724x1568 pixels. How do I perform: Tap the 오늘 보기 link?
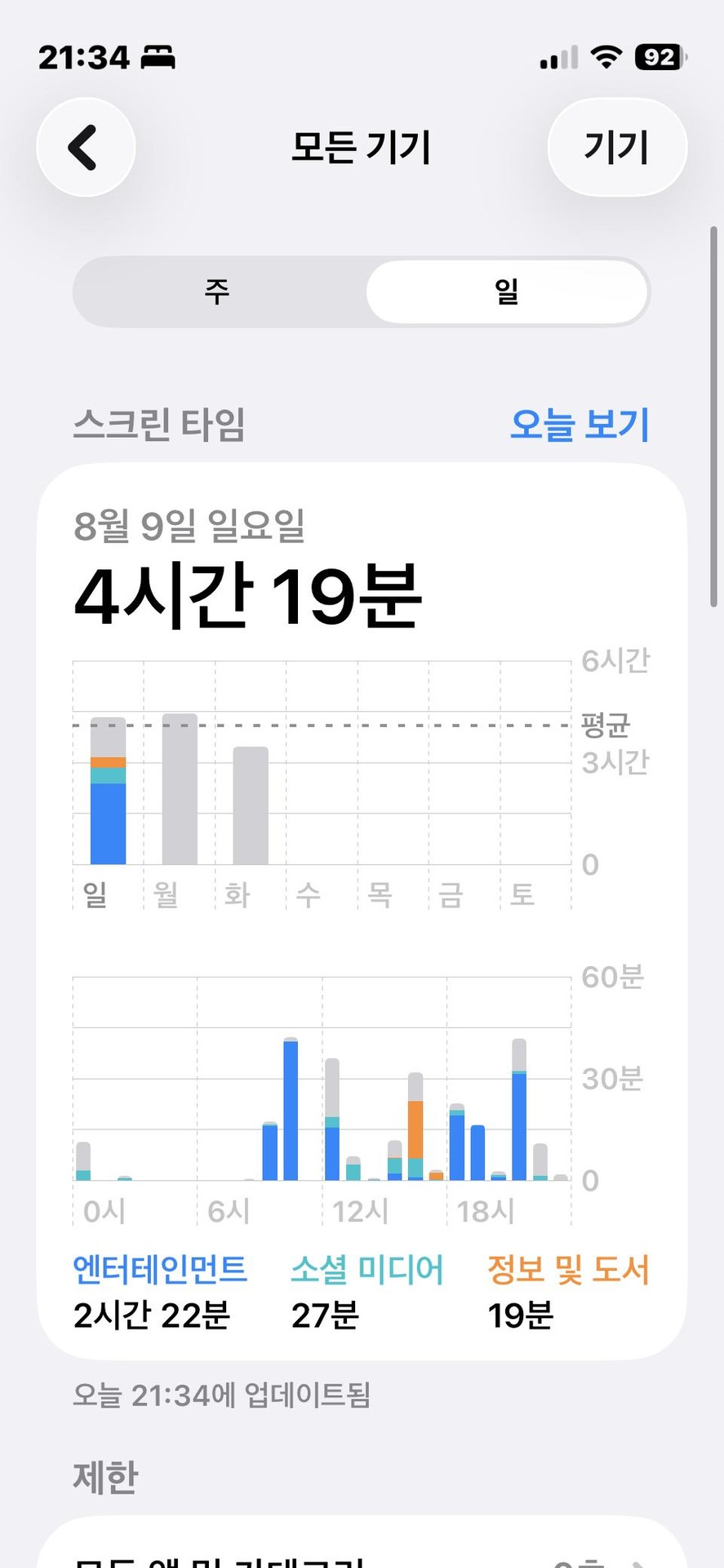point(580,424)
